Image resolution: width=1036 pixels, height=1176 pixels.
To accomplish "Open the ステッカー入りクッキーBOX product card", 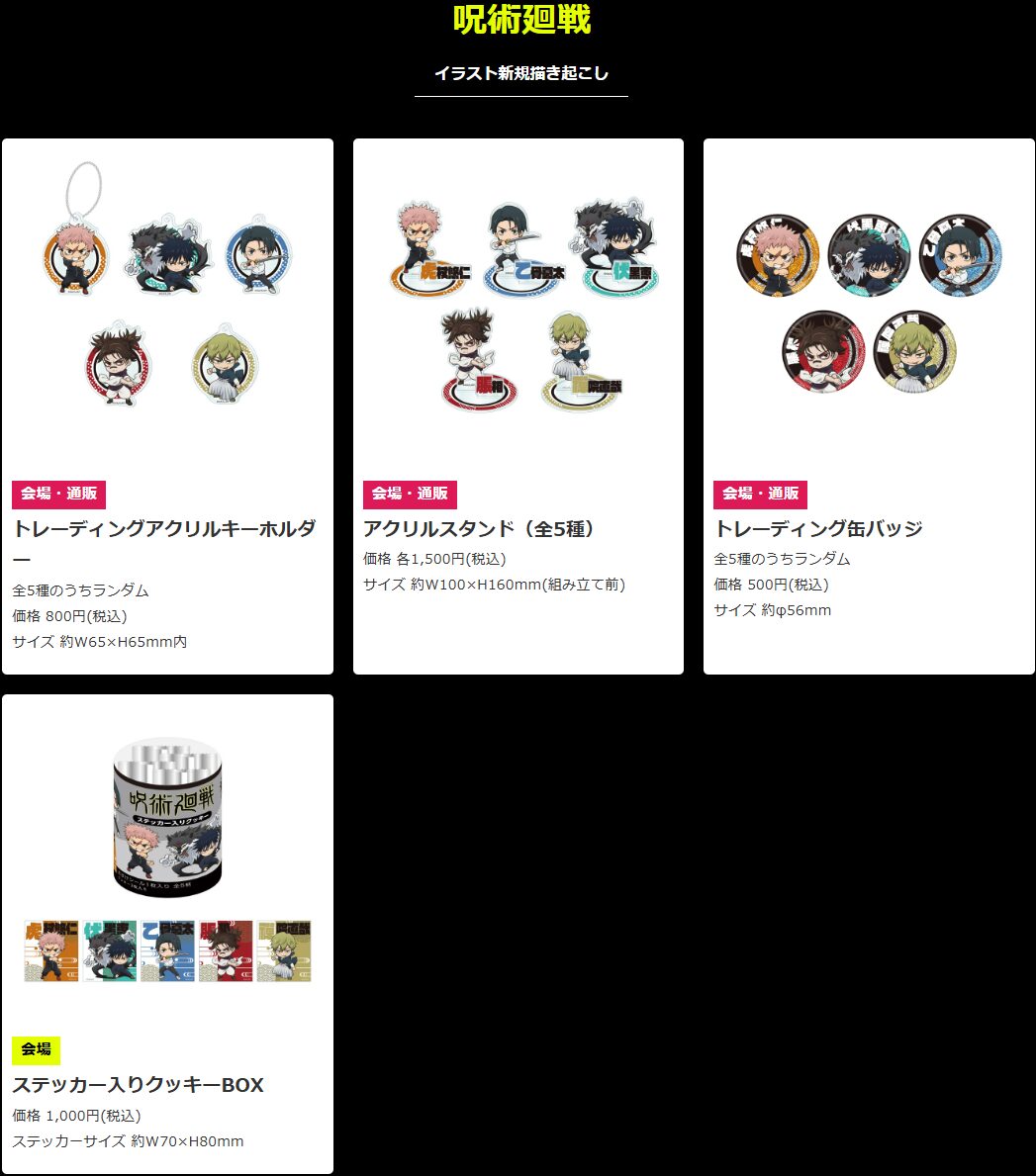I will pos(167,934).
